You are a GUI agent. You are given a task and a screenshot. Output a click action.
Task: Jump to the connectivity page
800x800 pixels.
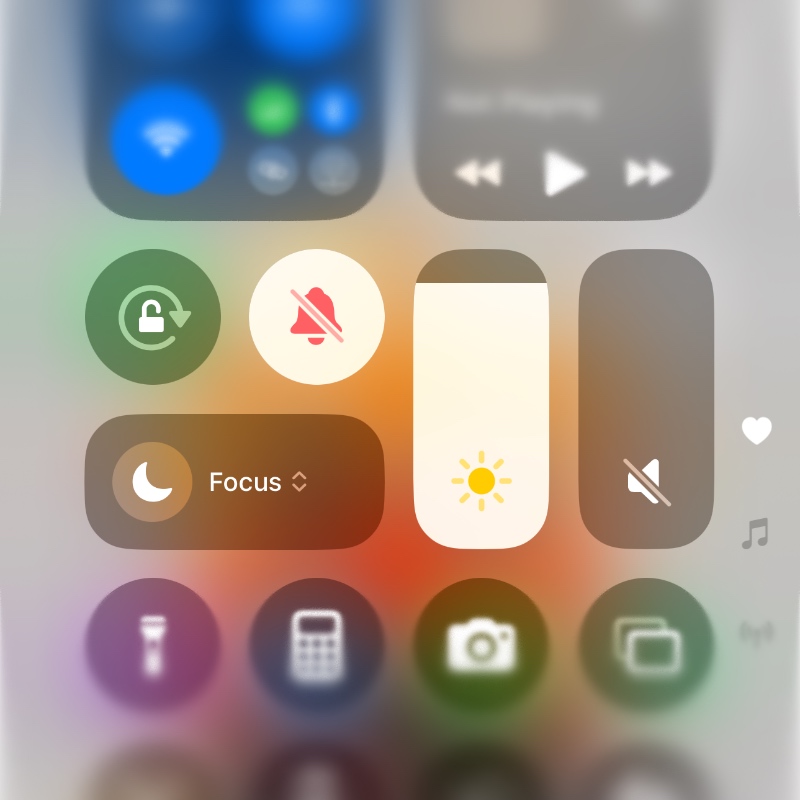[x=757, y=632]
